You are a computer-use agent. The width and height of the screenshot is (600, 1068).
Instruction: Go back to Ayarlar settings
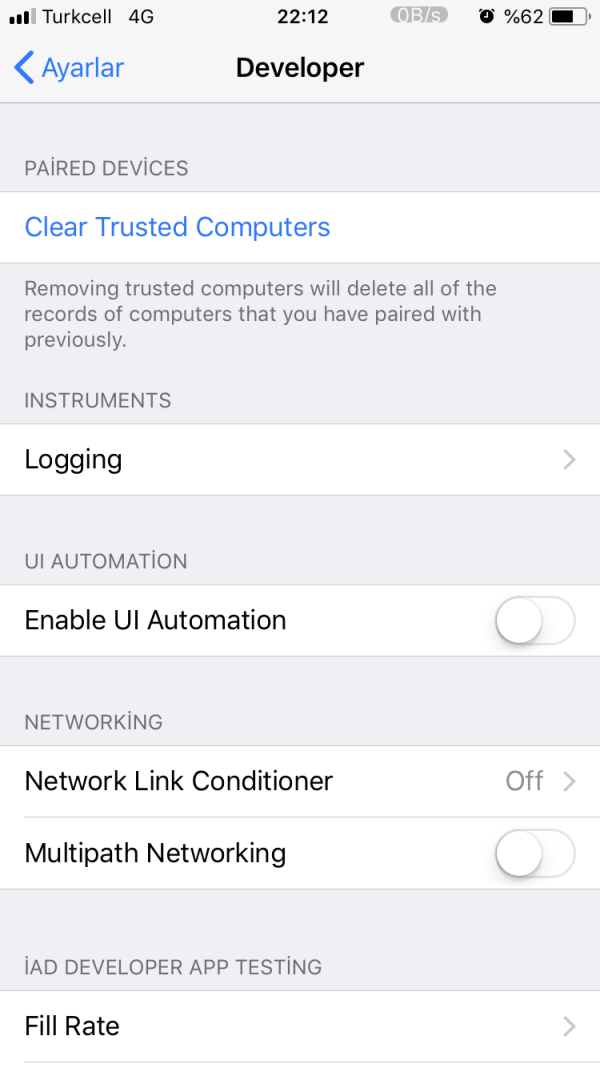coord(69,68)
